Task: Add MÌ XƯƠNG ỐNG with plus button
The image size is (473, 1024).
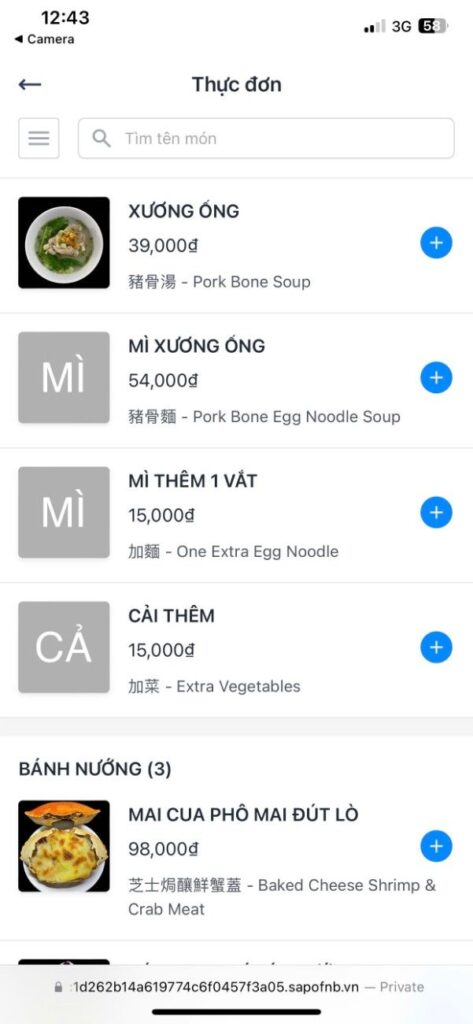Action: click(x=436, y=377)
